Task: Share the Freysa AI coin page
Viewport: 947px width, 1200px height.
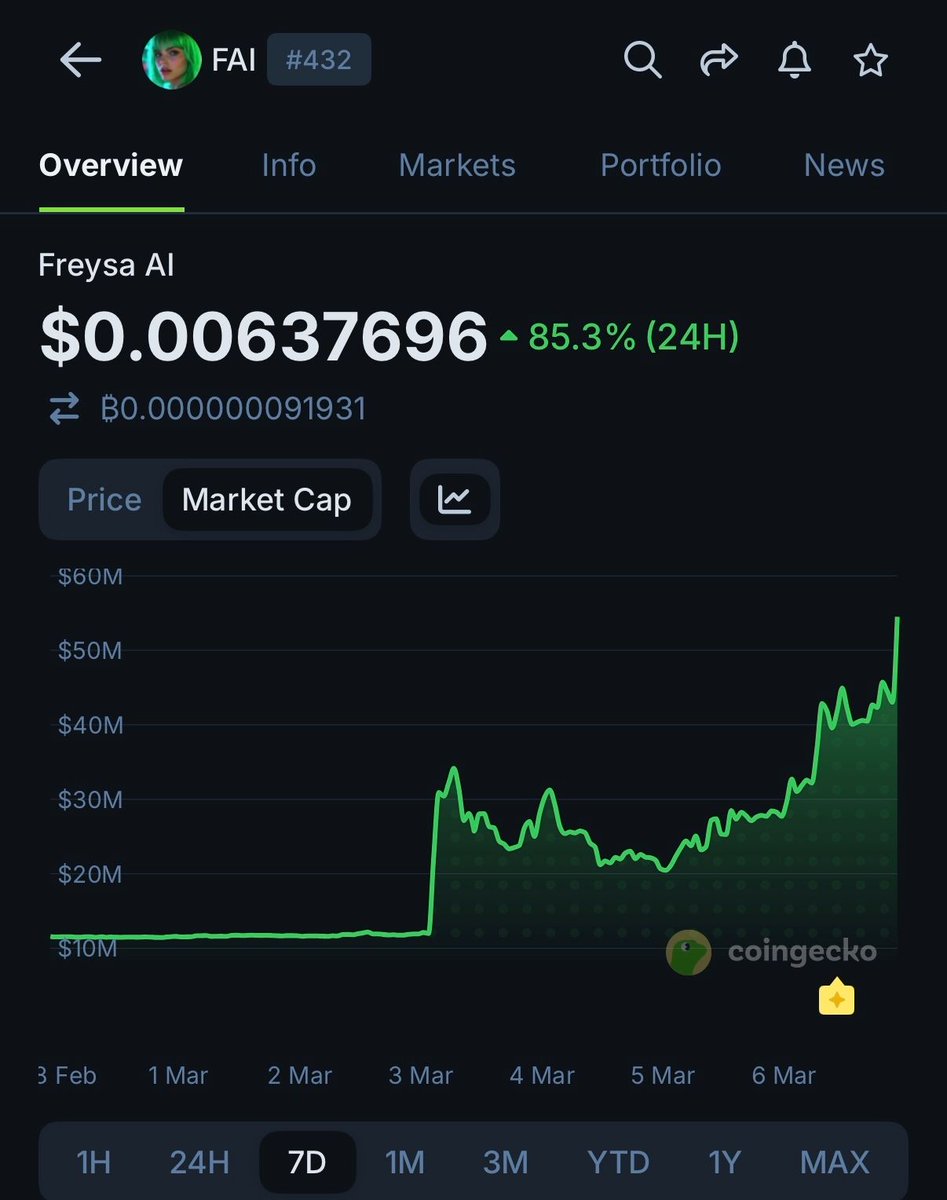Action: click(x=717, y=61)
